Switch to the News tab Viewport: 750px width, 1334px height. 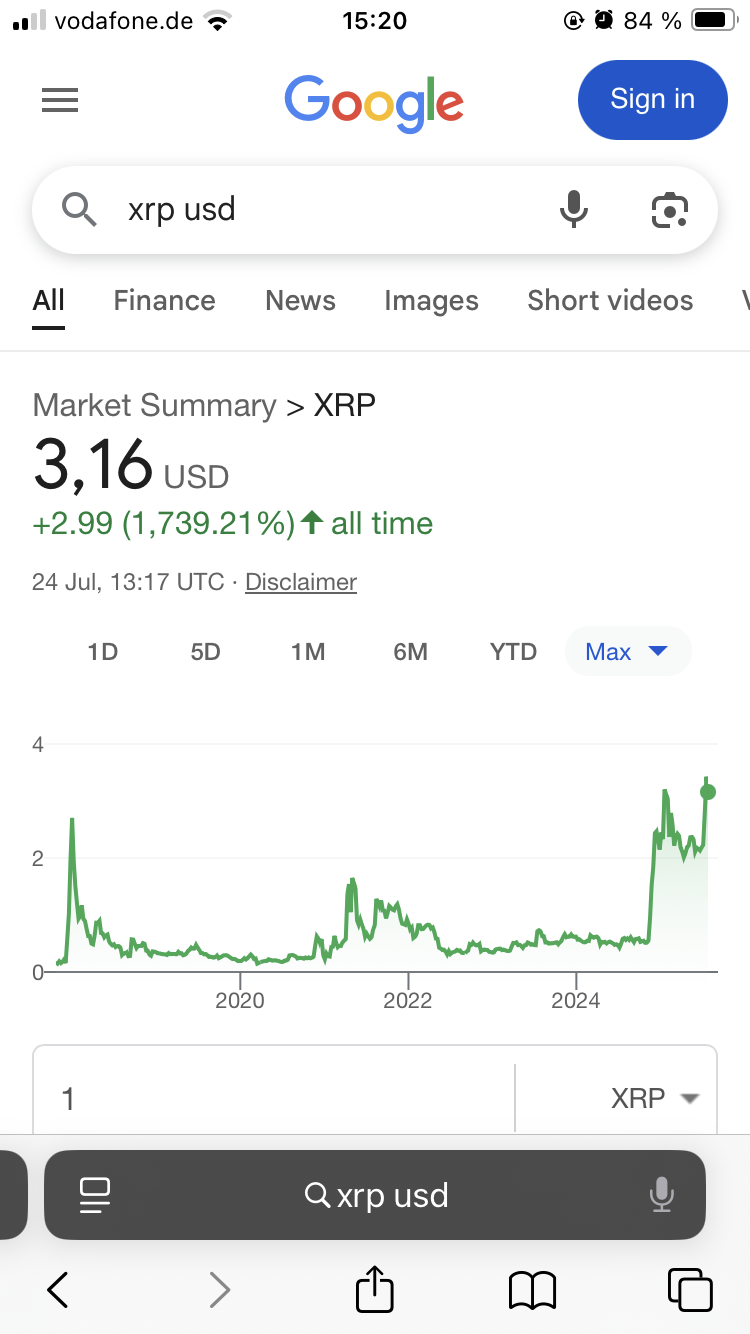(300, 301)
